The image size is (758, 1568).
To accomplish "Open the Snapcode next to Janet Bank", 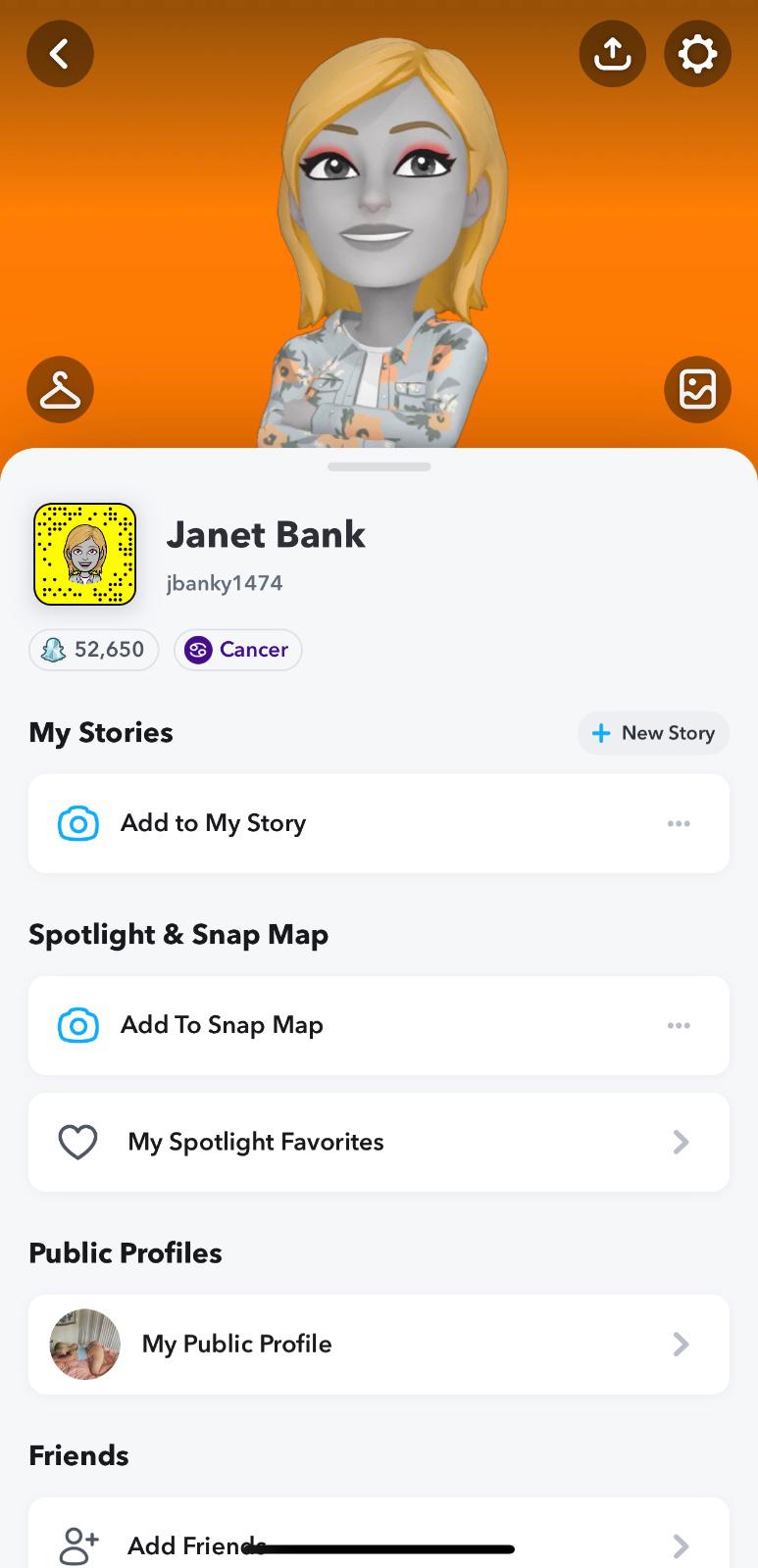I will pyautogui.click(x=85, y=554).
